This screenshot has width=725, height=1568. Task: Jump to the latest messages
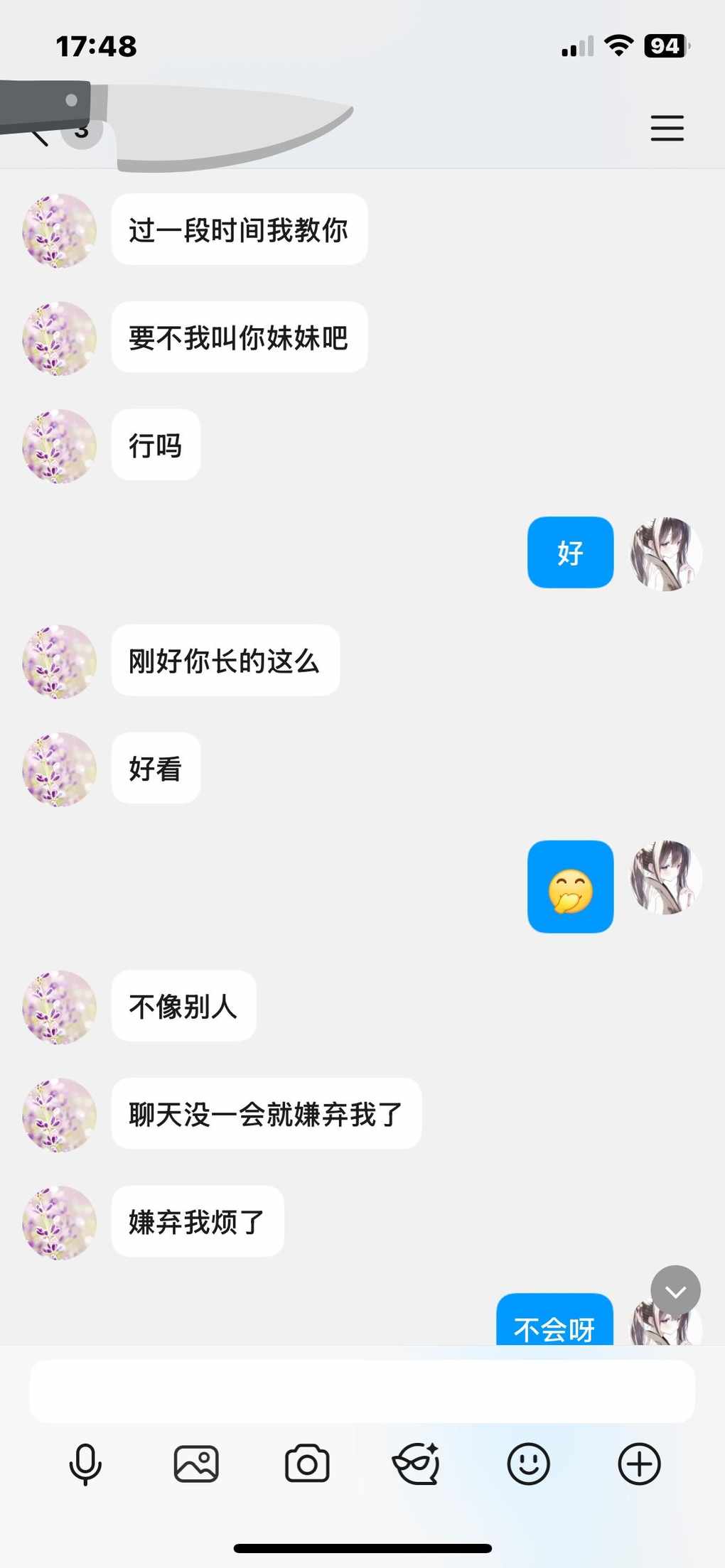tap(675, 1290)
